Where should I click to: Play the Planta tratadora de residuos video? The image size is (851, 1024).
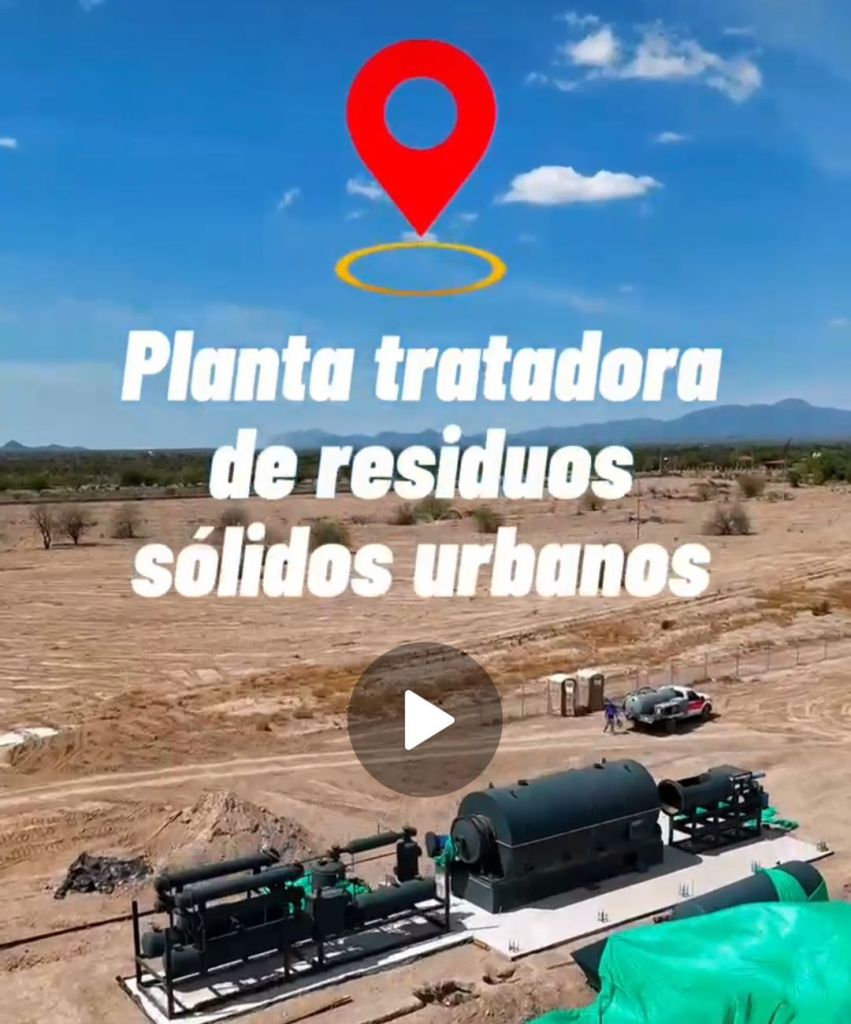[425, 719]
